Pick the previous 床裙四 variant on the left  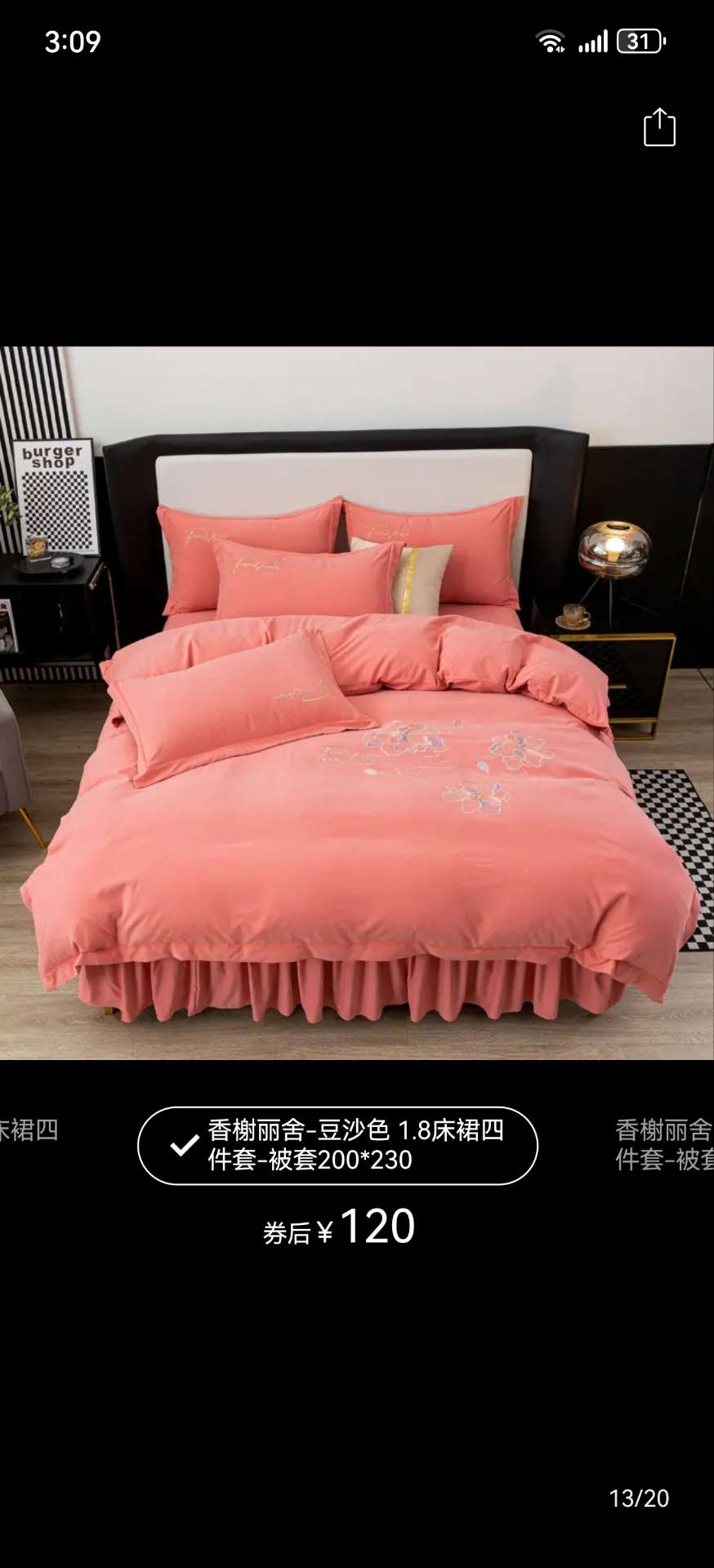pyautogui.click(x=29, y=1130)
